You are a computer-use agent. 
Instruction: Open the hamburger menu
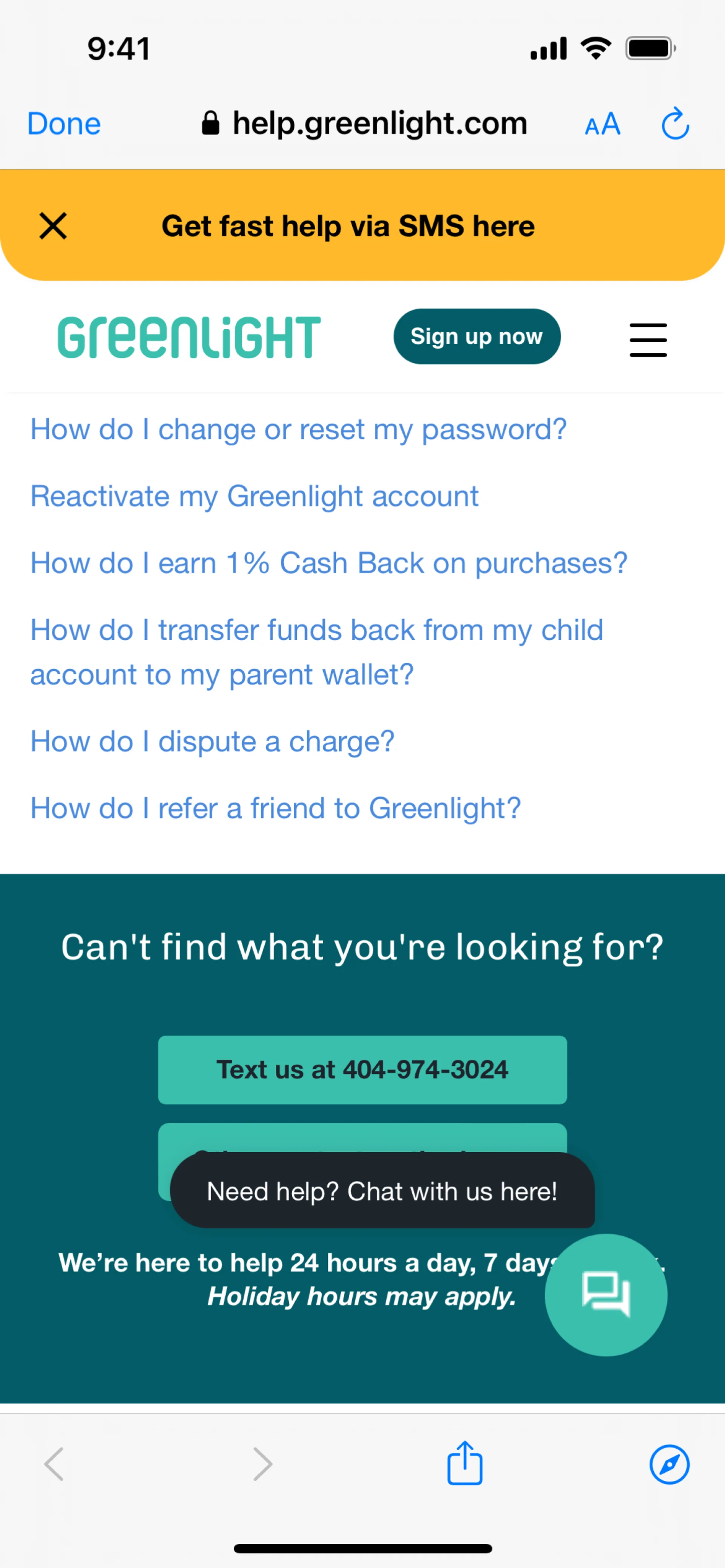click(x=648, y=340)
